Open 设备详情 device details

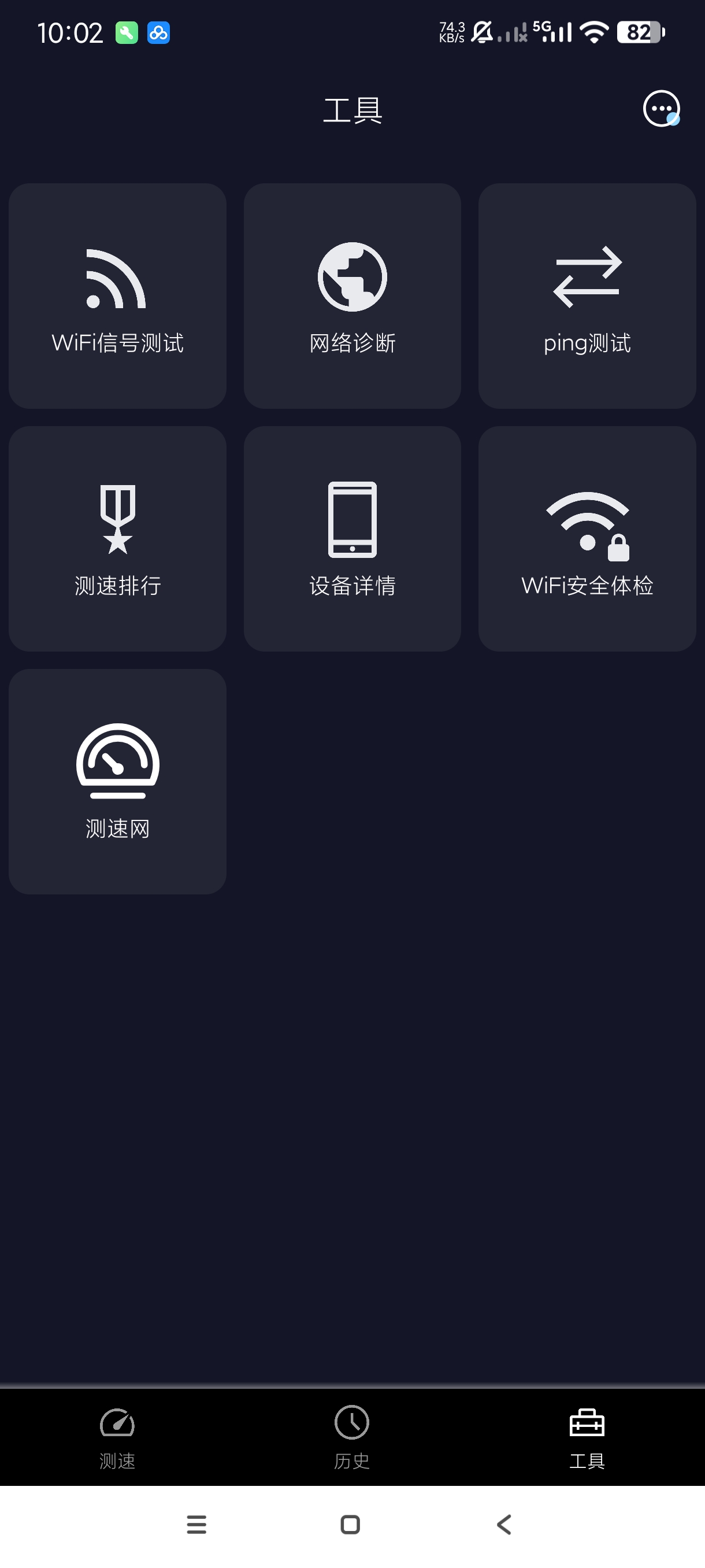point(352,539)
